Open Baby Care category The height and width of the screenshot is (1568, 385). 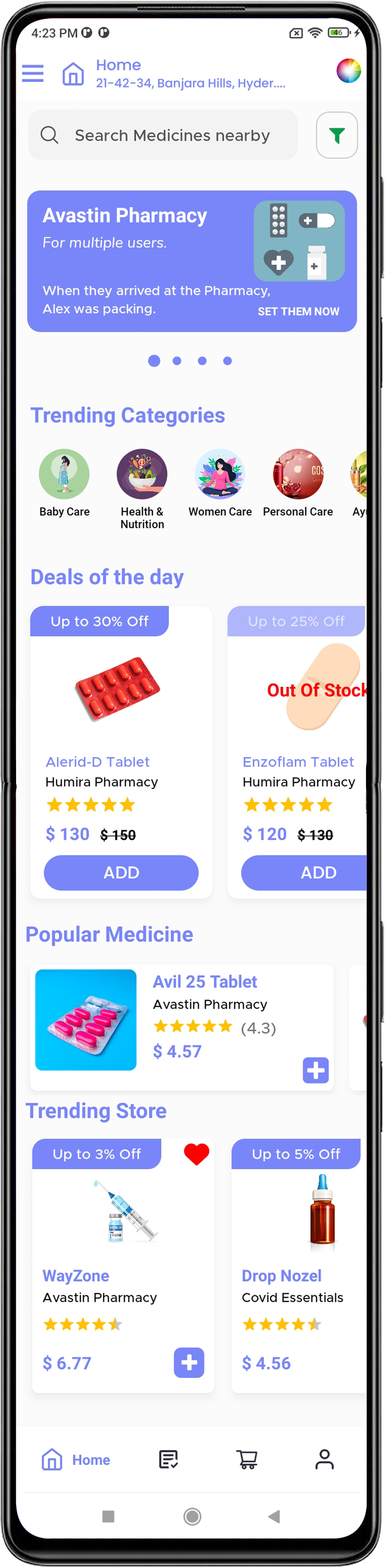[64, 474]
